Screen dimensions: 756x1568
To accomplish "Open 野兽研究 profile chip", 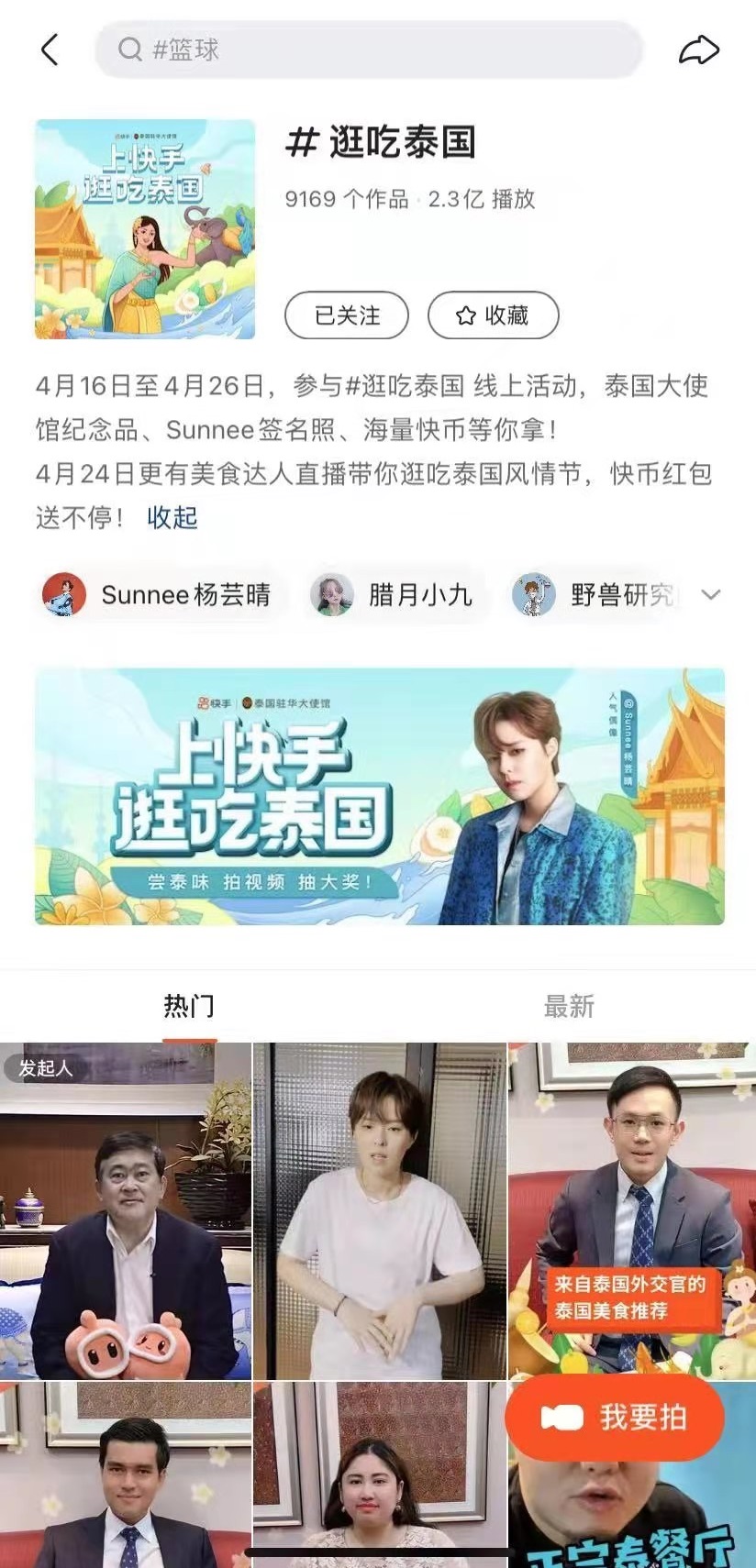I will 596,594.
